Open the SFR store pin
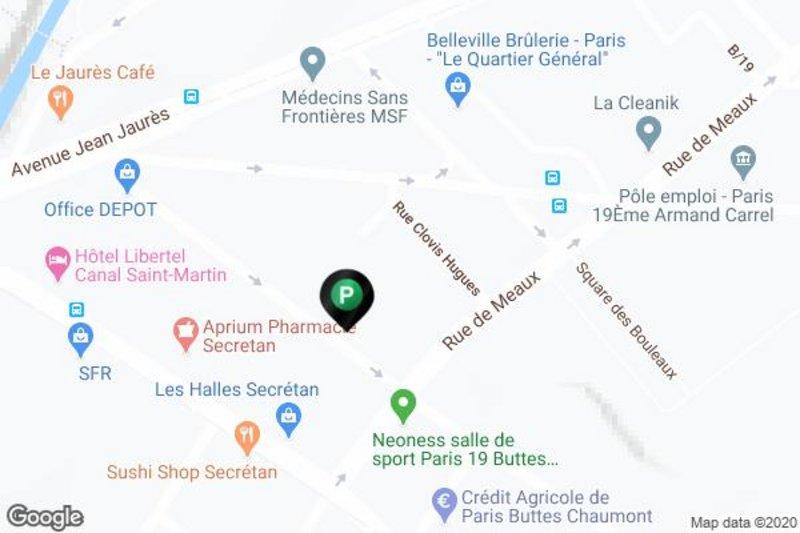This screenshot has height=533, width=800. 80,339
